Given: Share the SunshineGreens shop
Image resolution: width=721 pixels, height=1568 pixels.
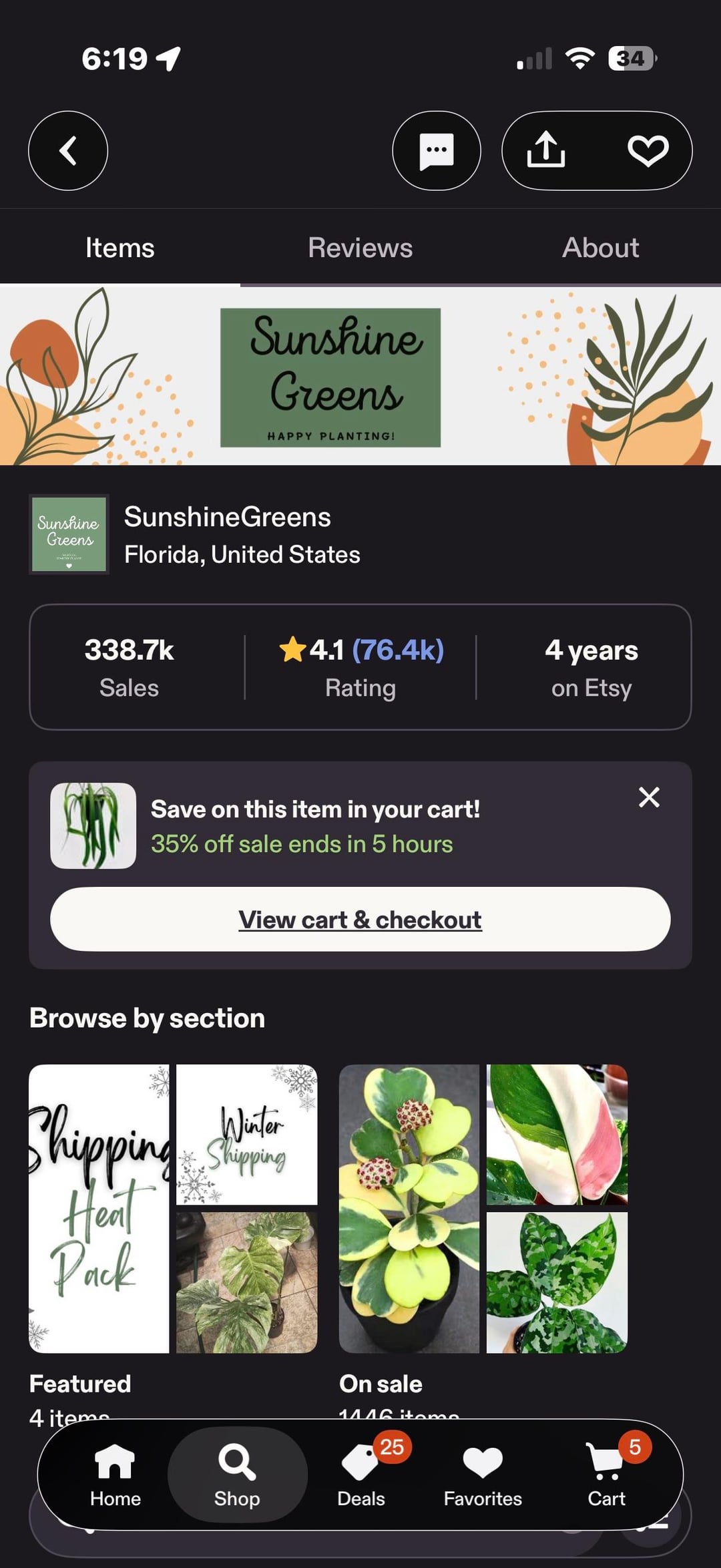Looking at the screenshot, I should [x=546, y=150].
